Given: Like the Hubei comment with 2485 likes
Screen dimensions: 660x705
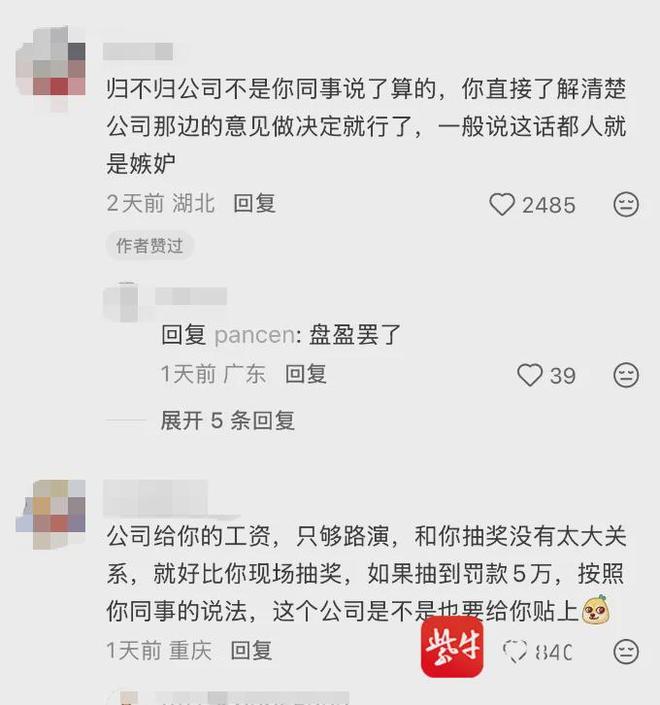Looking at the screenshot, I should pyautogui.click(x=502, y=205).
